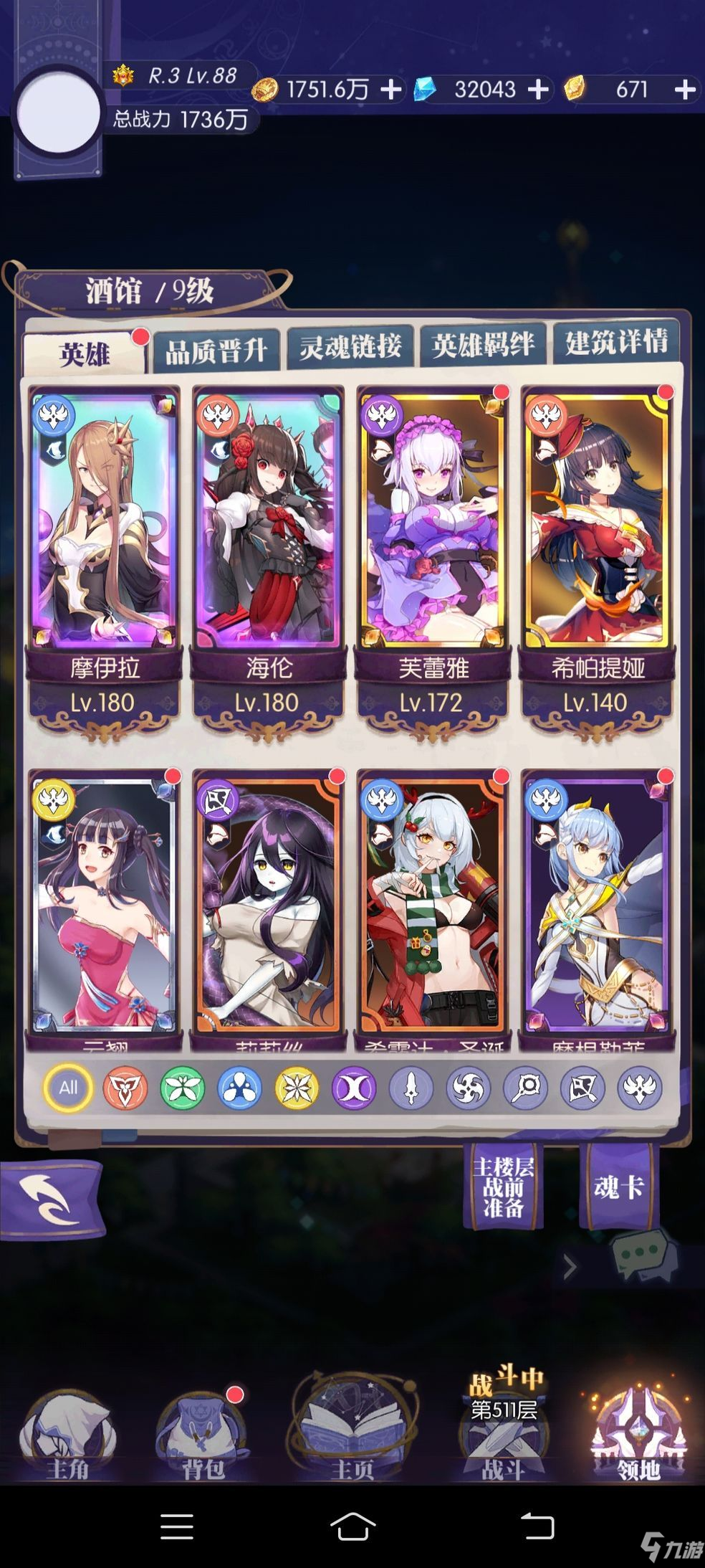705x1568 pixels.
Task: Tap the system back button
Action: pyautogui.click(x=537, y=1526)
